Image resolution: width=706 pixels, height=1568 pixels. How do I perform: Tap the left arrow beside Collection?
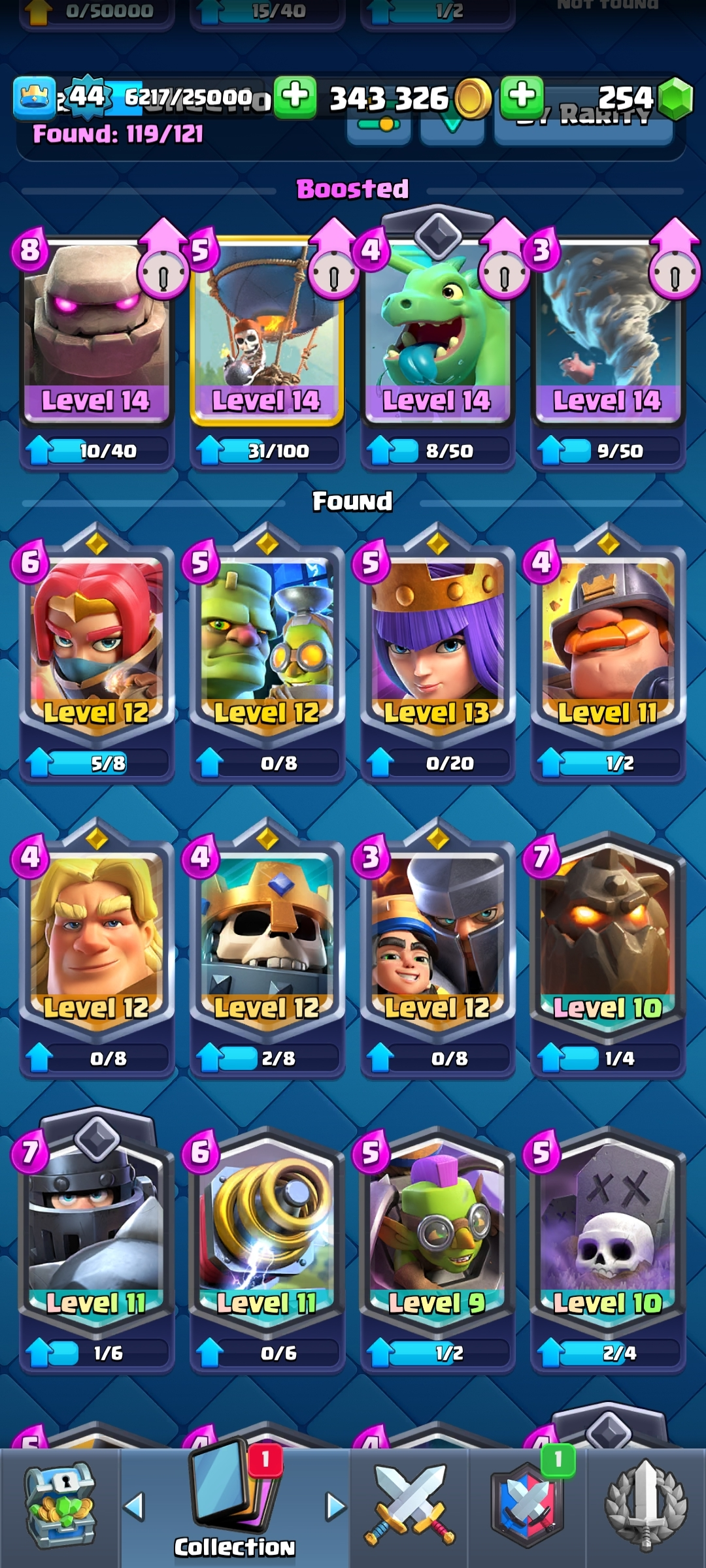coord(134,1507)
